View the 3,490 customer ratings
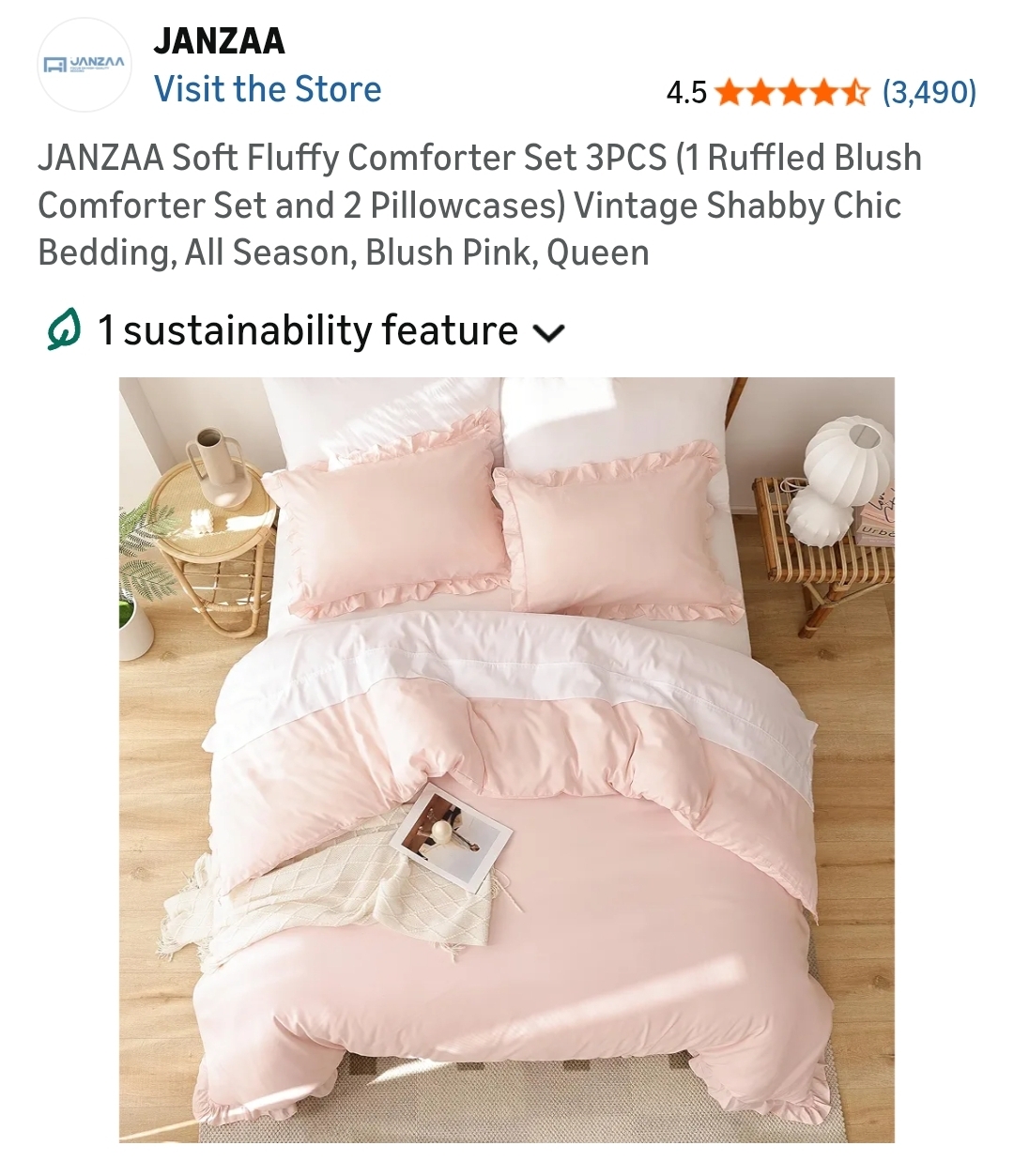Image resolution: width=1014 pixels, height=1176 pixels. point(929,92)
